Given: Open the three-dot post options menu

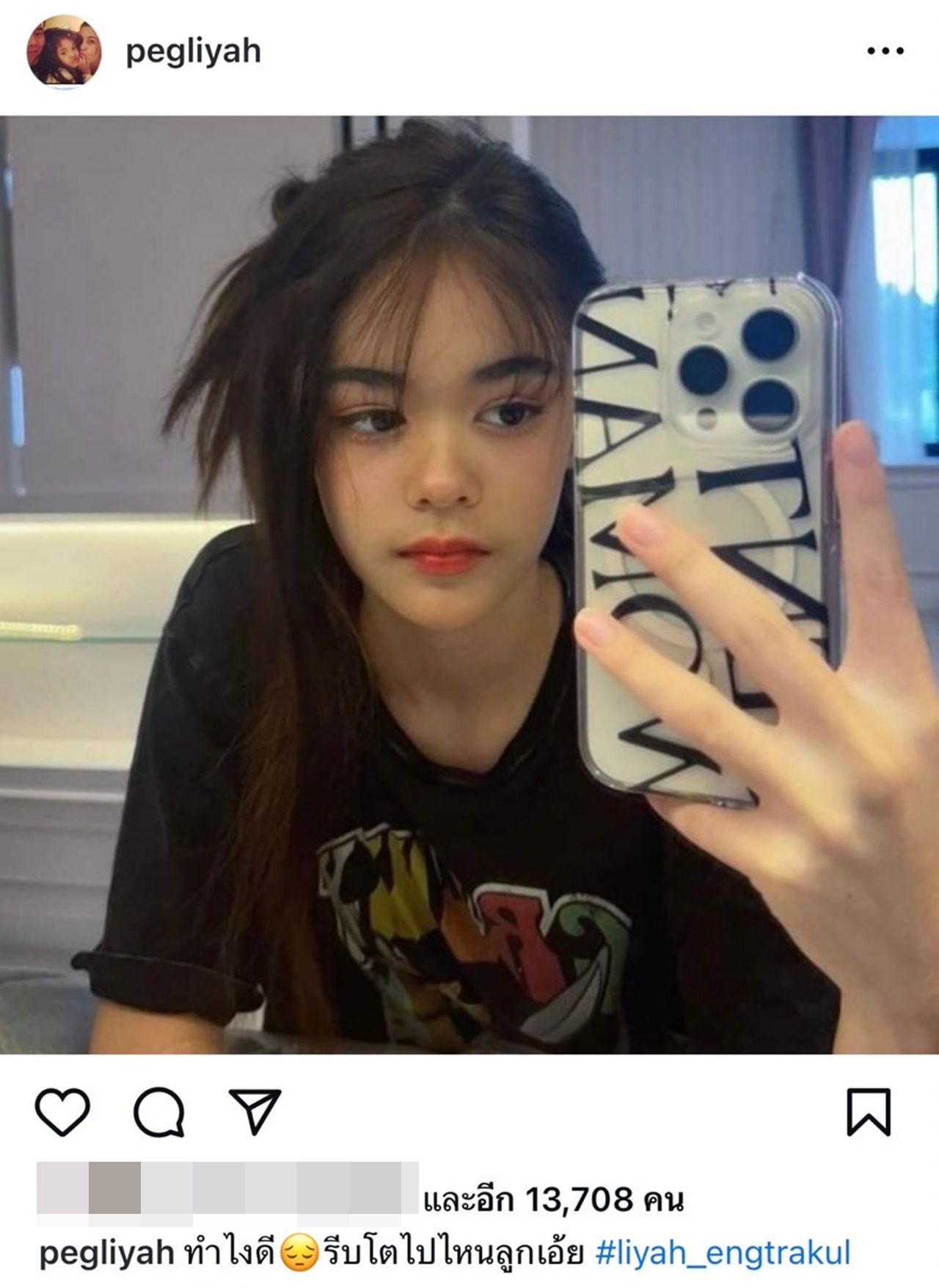Looking at the screenshot, I should click(885, 51).
